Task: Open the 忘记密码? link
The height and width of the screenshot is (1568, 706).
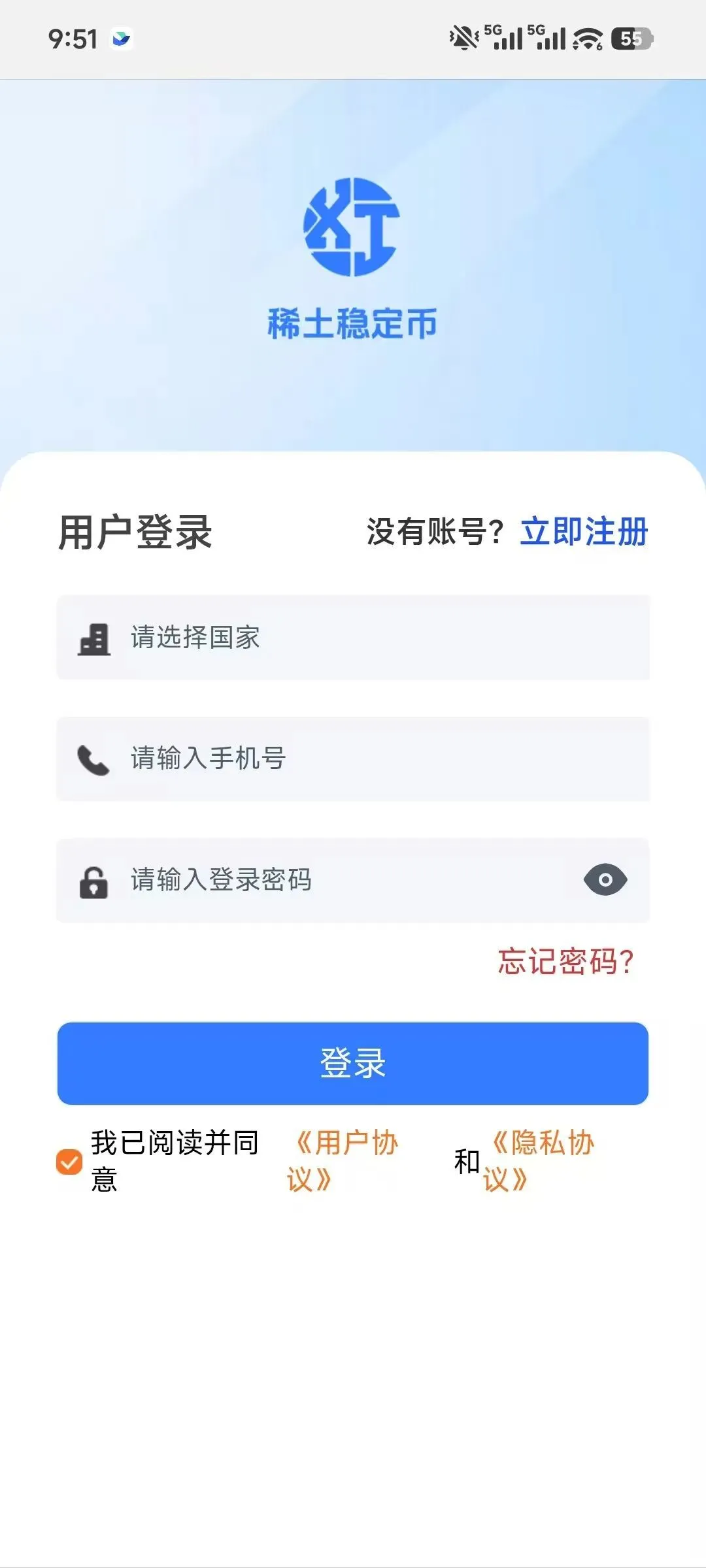Action: pos(565,962)
